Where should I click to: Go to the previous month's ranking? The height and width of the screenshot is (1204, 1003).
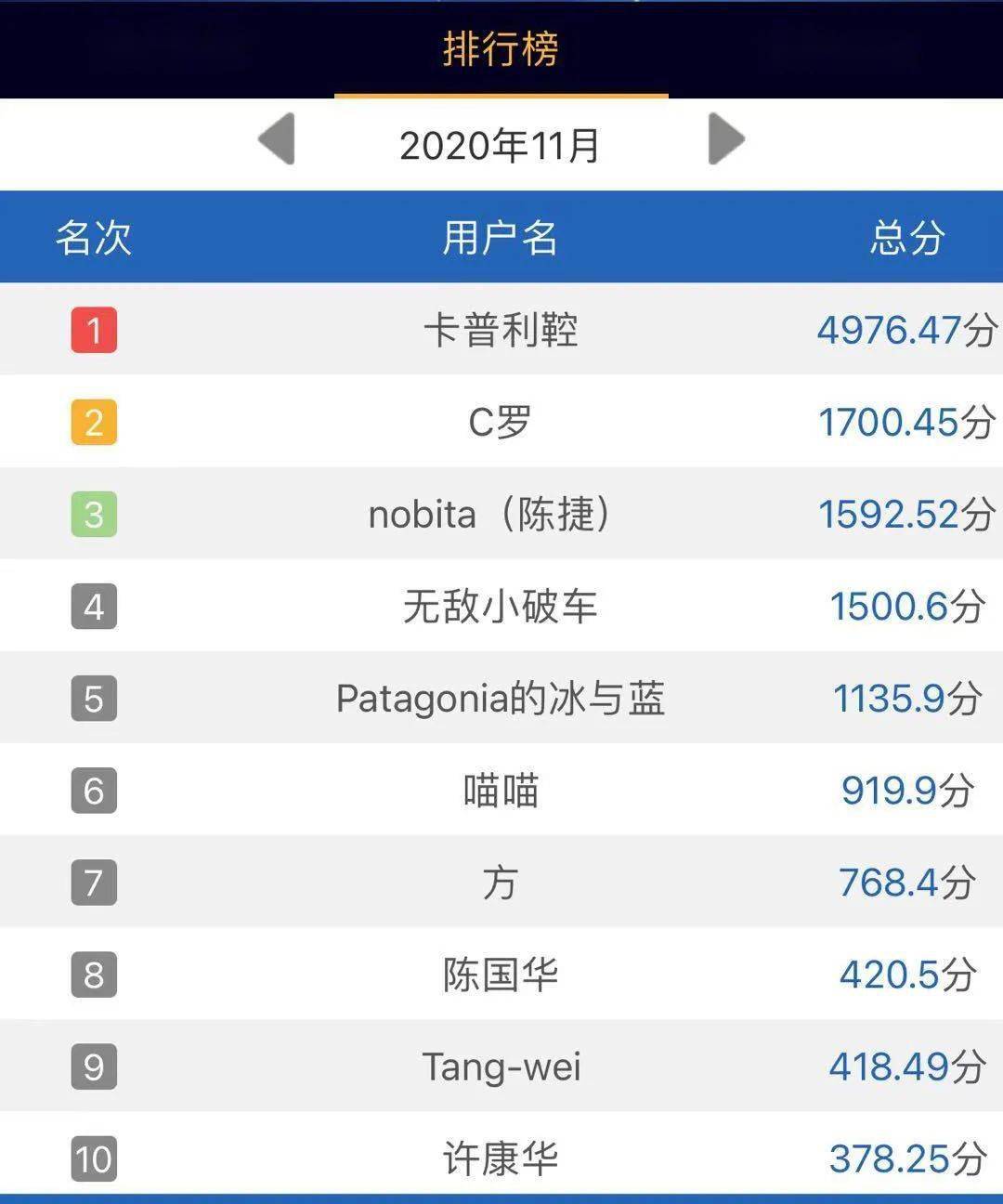coord(277,140)
